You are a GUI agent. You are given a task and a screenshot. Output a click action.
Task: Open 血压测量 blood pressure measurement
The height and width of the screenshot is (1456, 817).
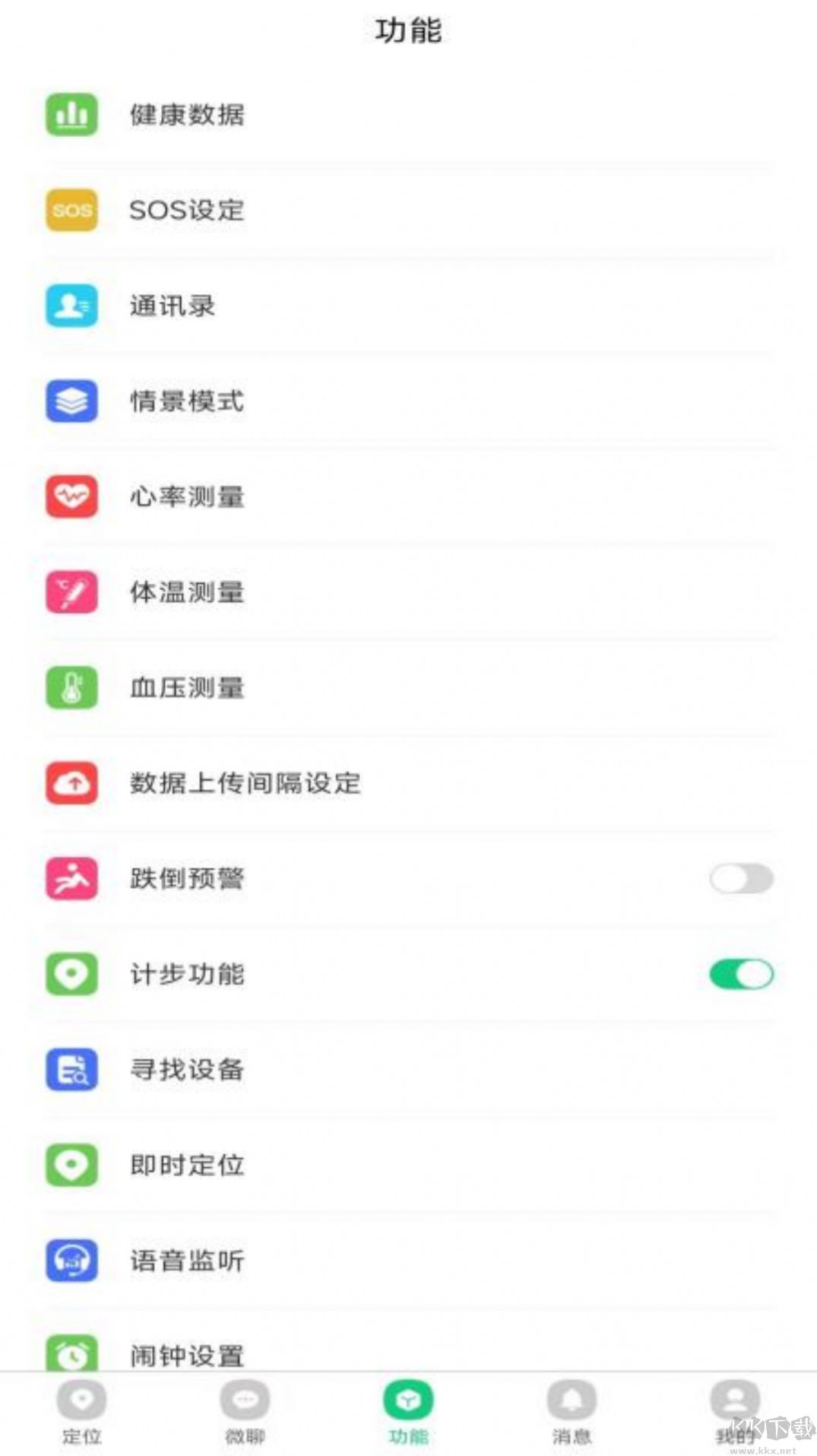tap(187, 687)
